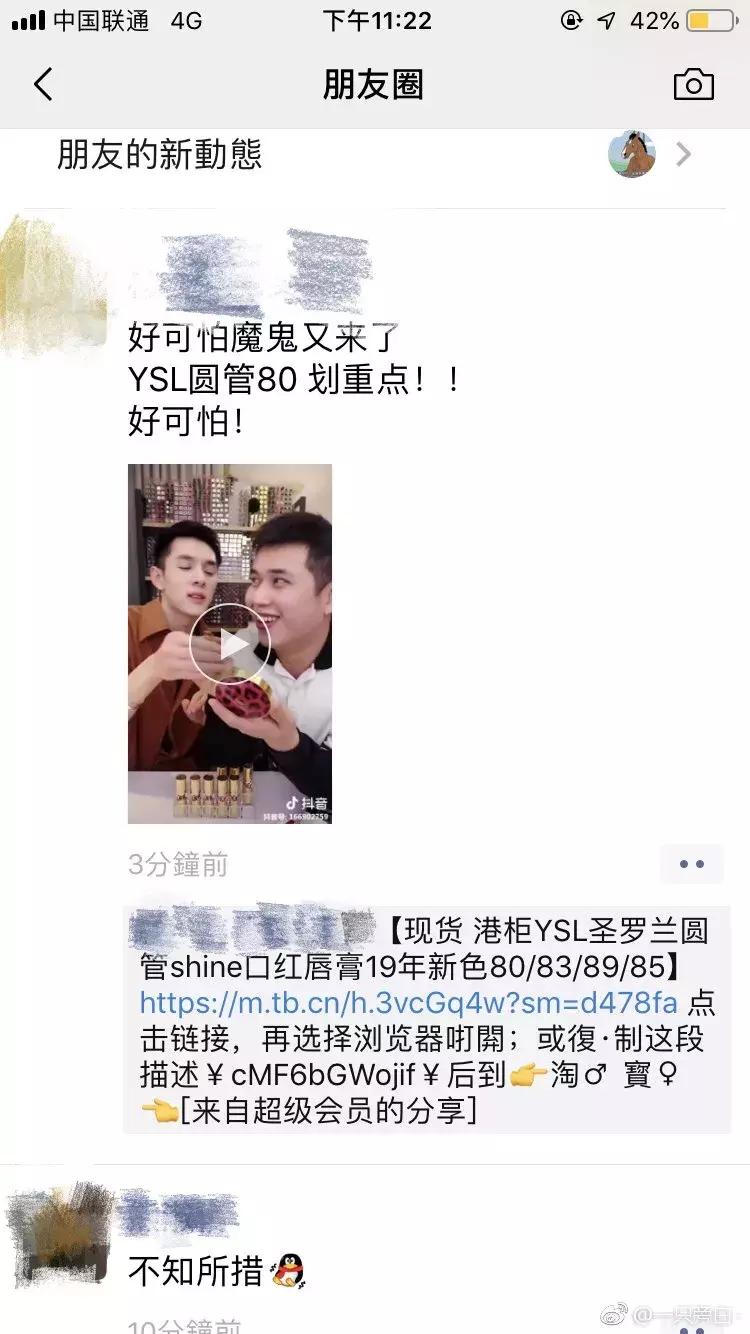Click the orientation lock icon in status bar
The image size is (750, 1334).
570,20
